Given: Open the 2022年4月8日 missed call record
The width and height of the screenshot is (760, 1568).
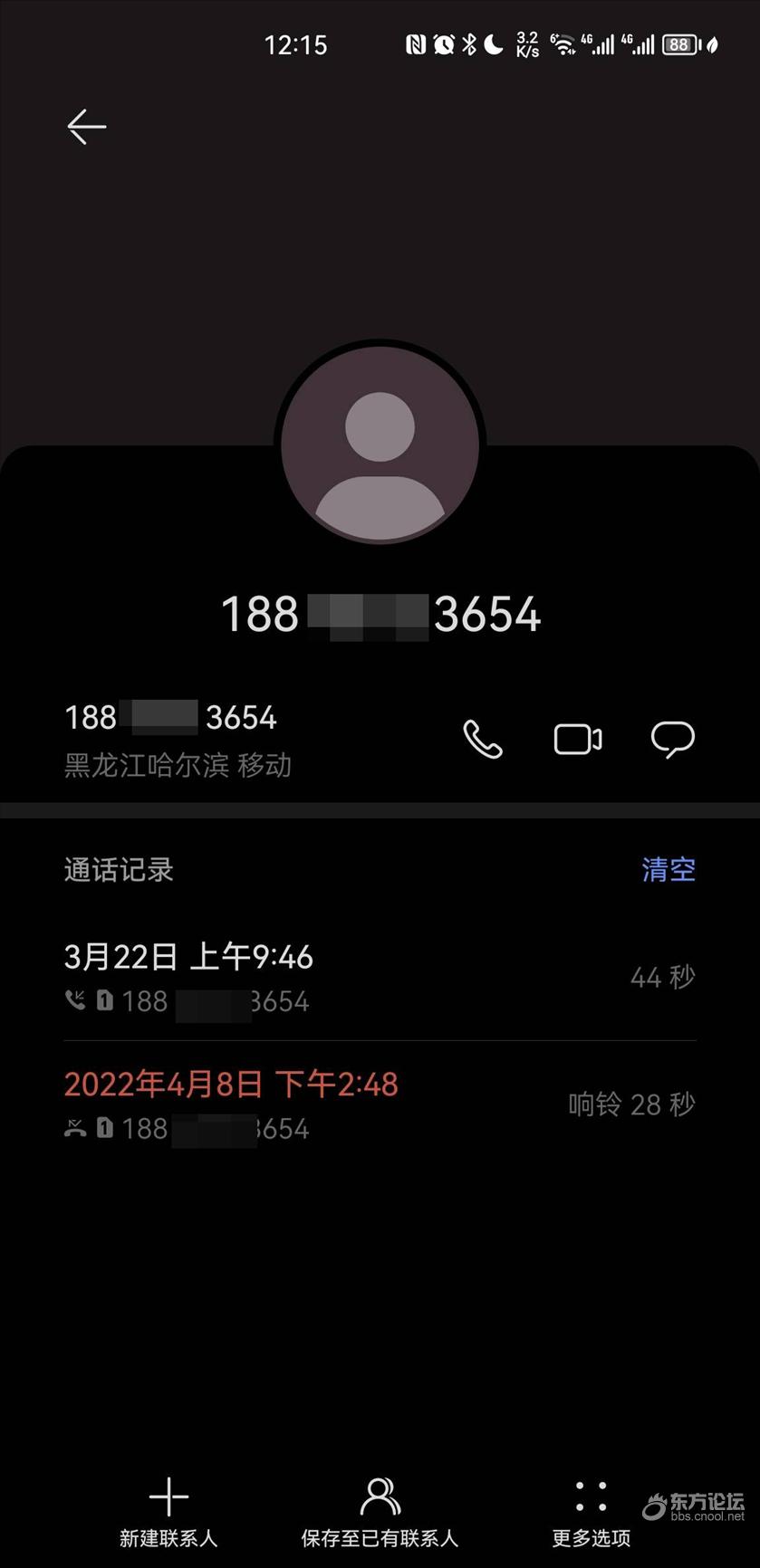Looking at the screenshot, I should point(380,1104).
